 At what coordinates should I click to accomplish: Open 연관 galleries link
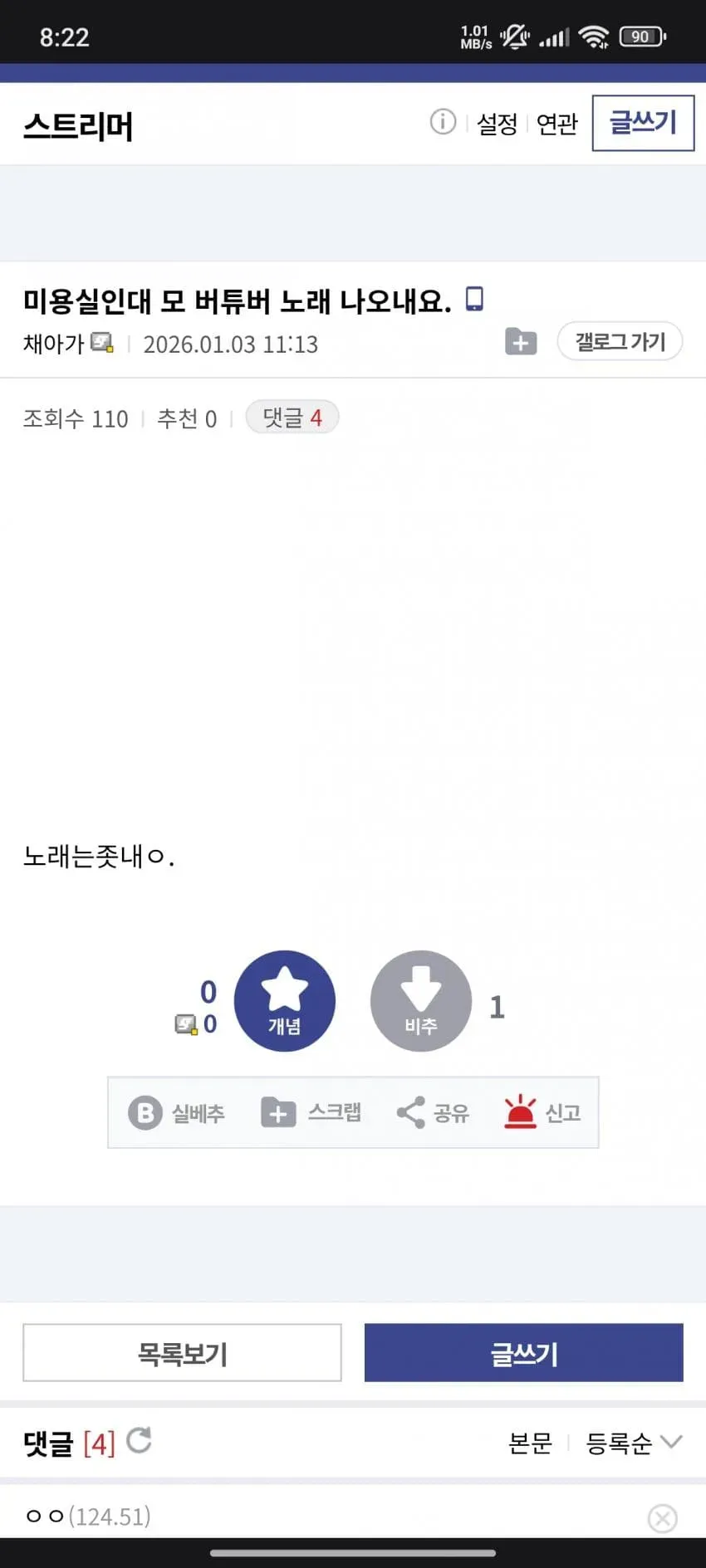click(x=556, y=124)
